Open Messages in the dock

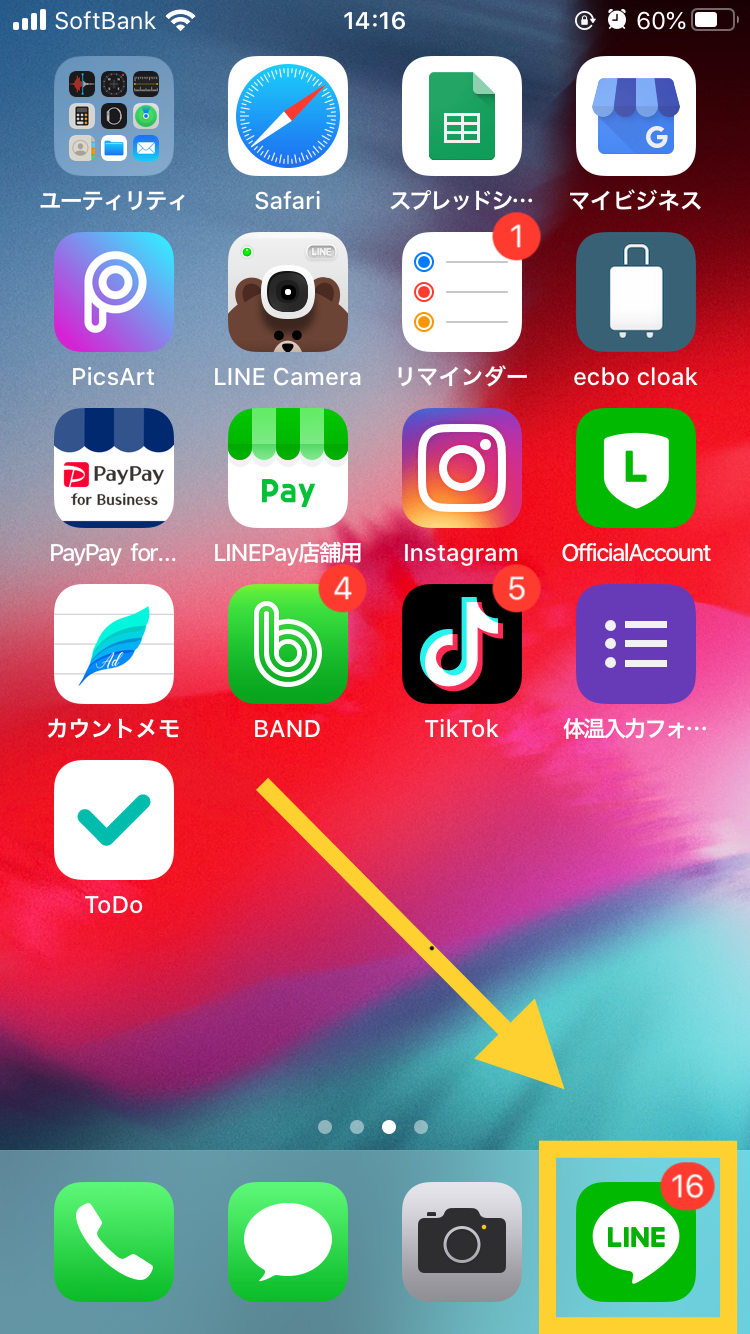point(288,1241)
